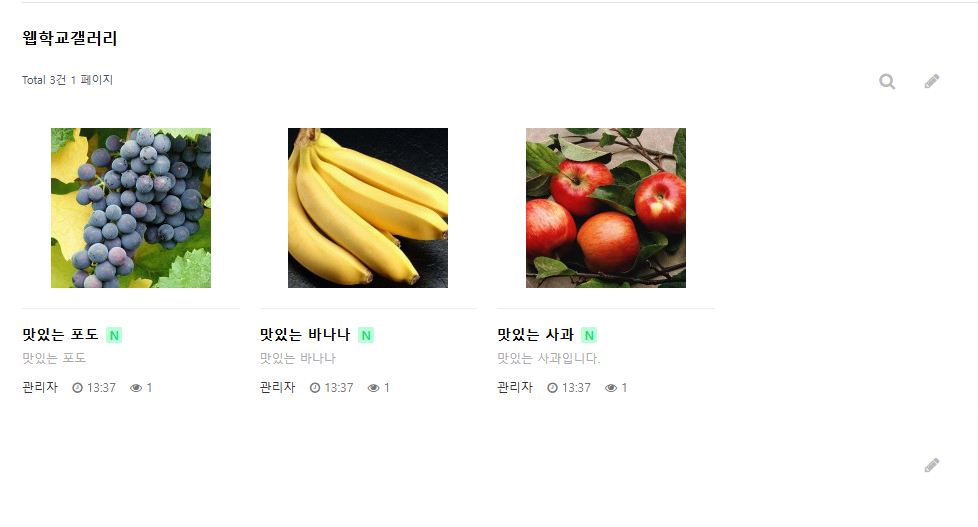The image size is (978, 527).
Task: Open the post titled 맛있는 사과
Action: click(x=535, y=335)
